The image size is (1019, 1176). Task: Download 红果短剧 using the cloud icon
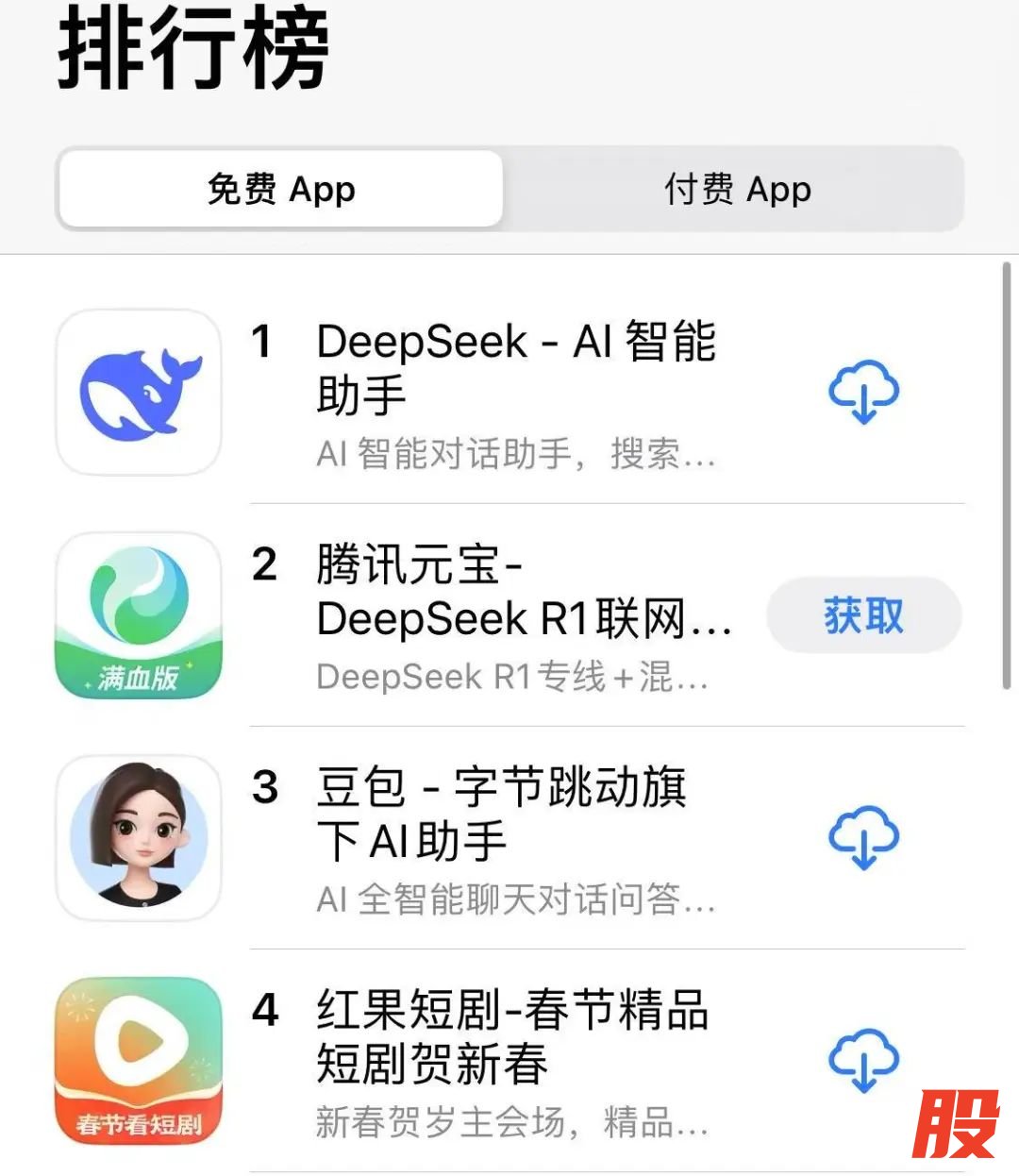pos(862,1057)
